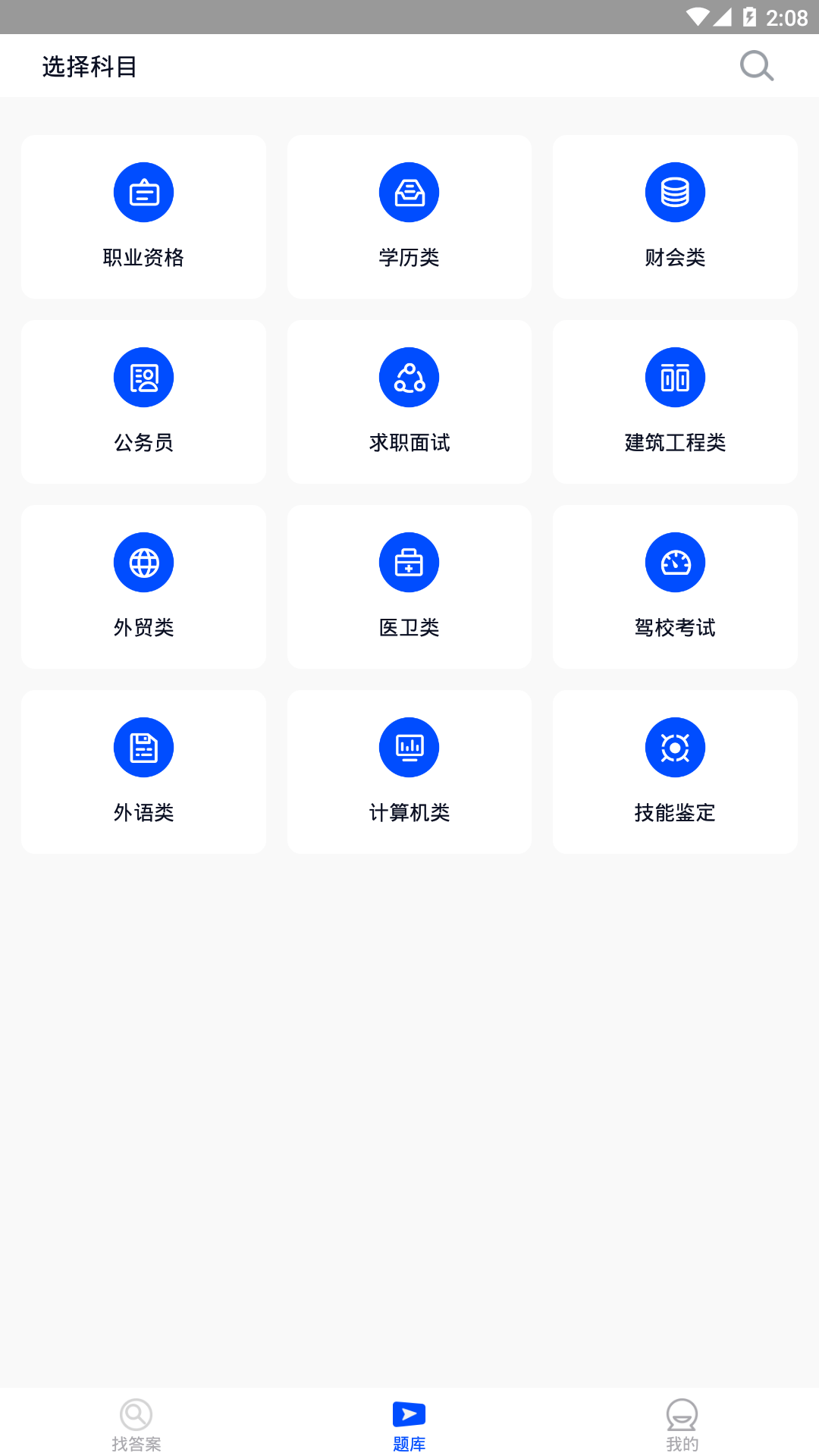Select the 求职面试 network icon

pyautogui.click(x=409, y=377)
